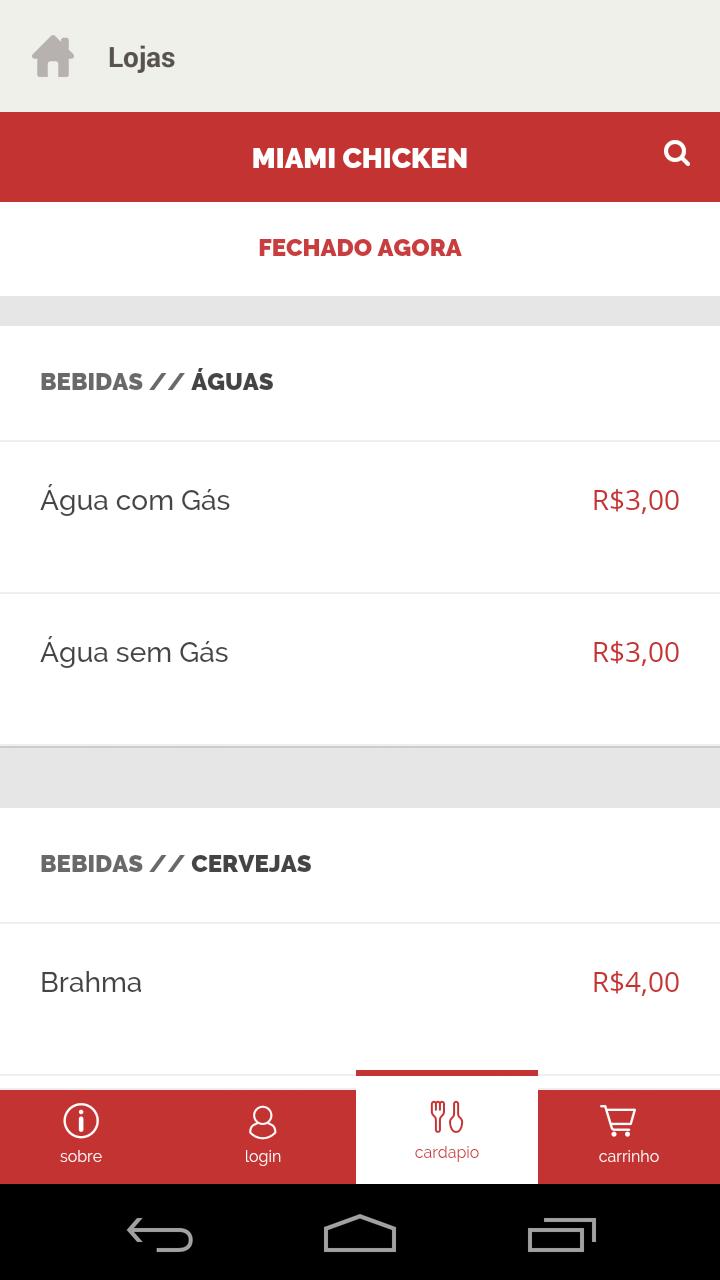Open the system recent apps button
720x1280 pixels.
562,1235
